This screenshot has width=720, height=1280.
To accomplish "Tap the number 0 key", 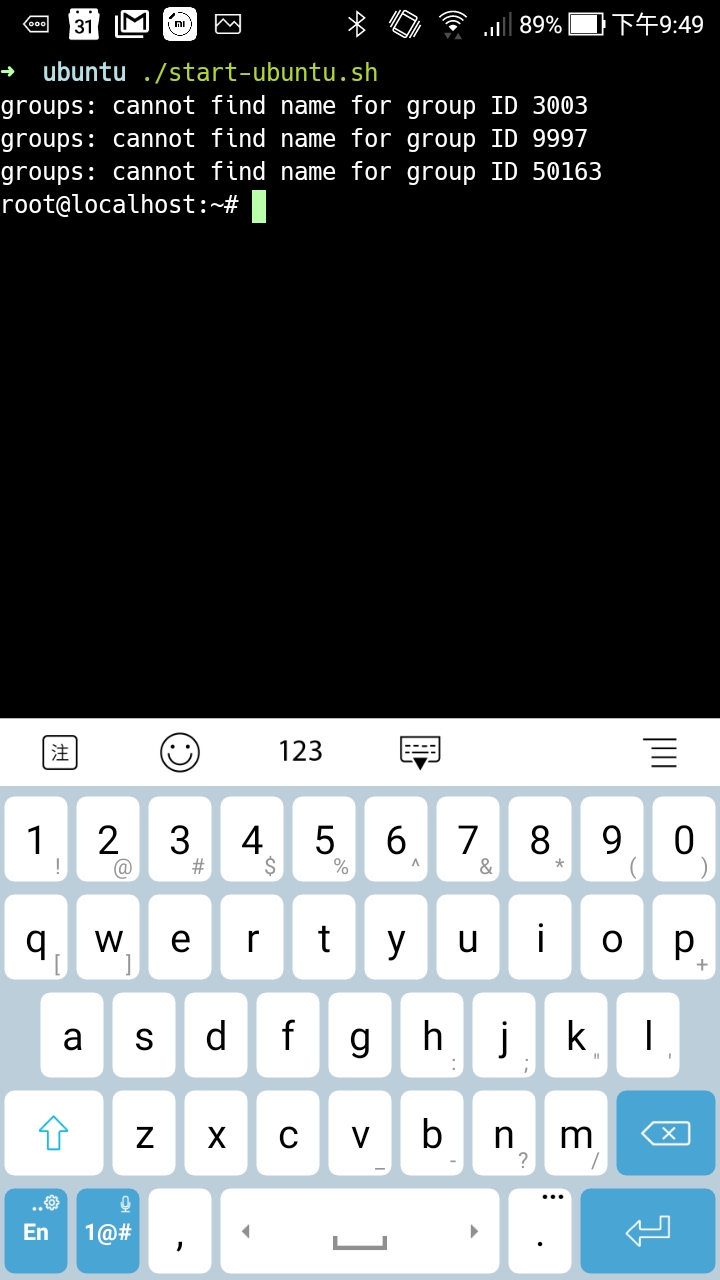I will [x=684, y=840].
